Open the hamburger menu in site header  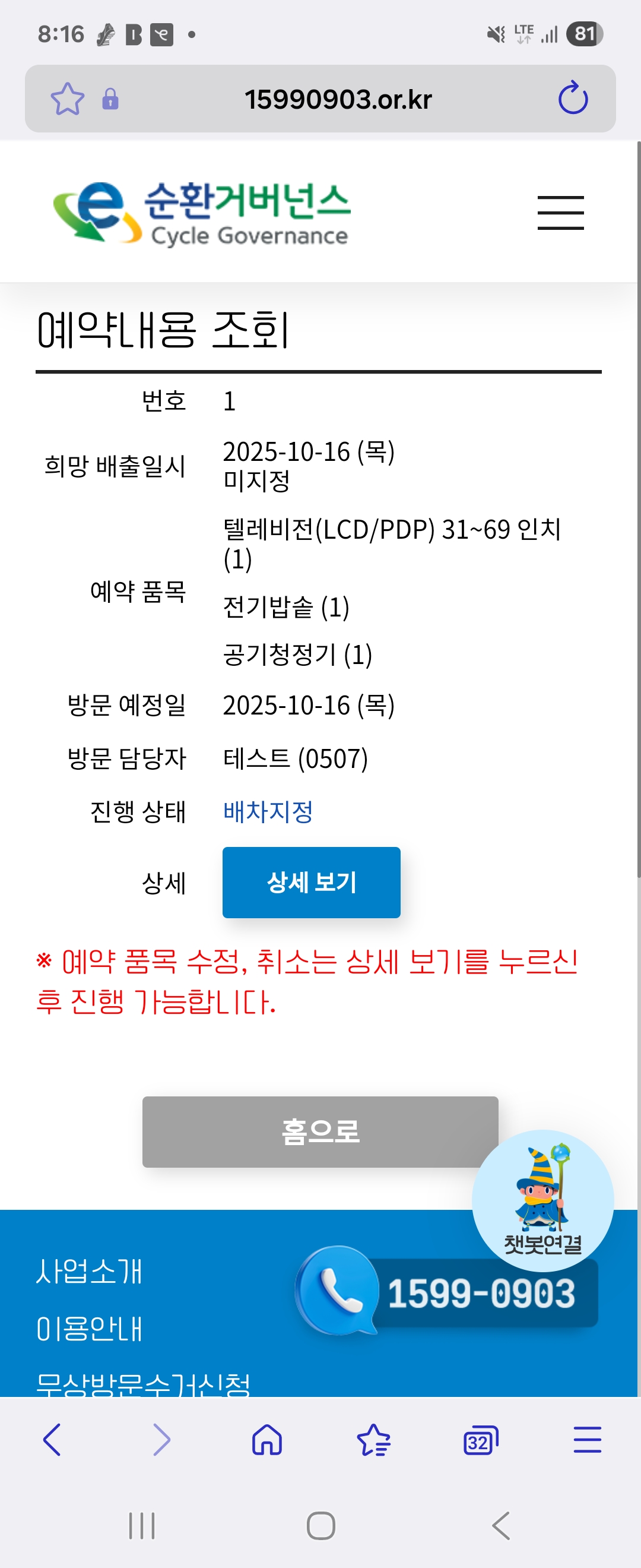pyautogui.click(x=560, y=213)
